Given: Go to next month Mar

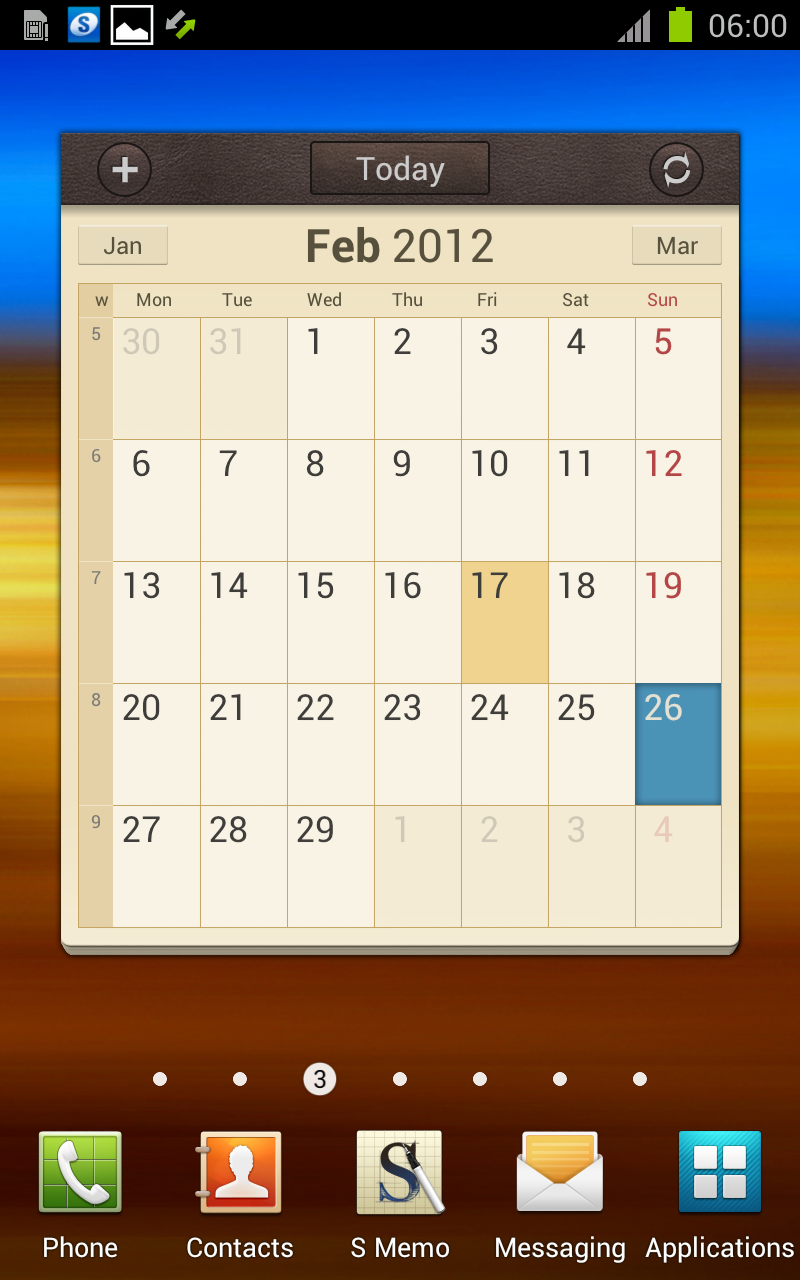Looking at the screenshot, I should (x=676, y=246).
